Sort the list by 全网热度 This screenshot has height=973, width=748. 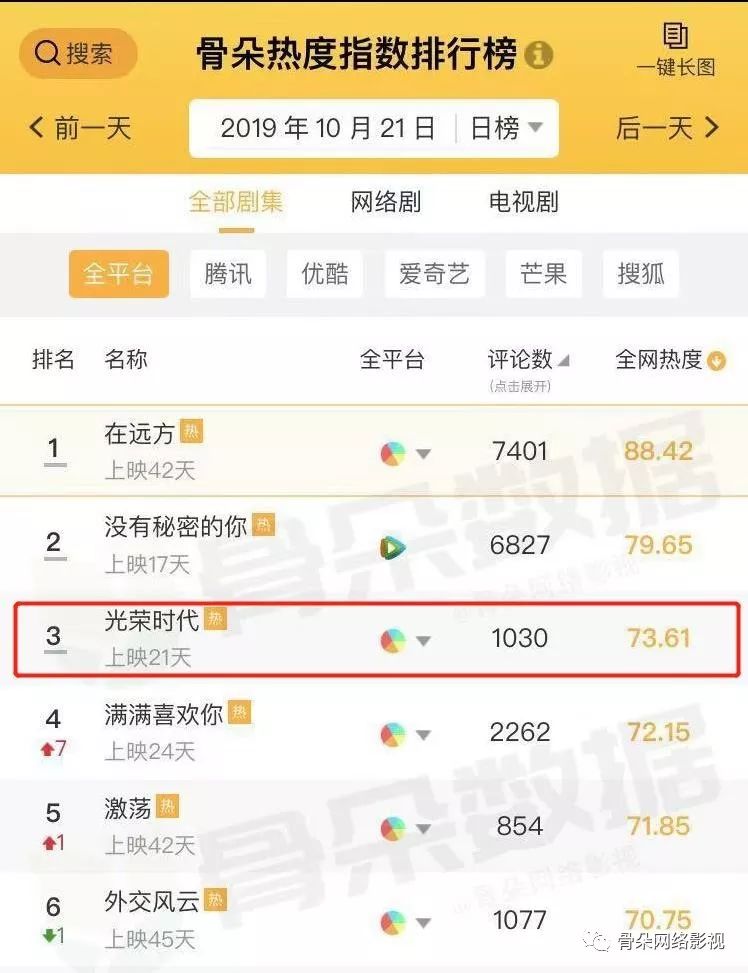click(670, 361)
